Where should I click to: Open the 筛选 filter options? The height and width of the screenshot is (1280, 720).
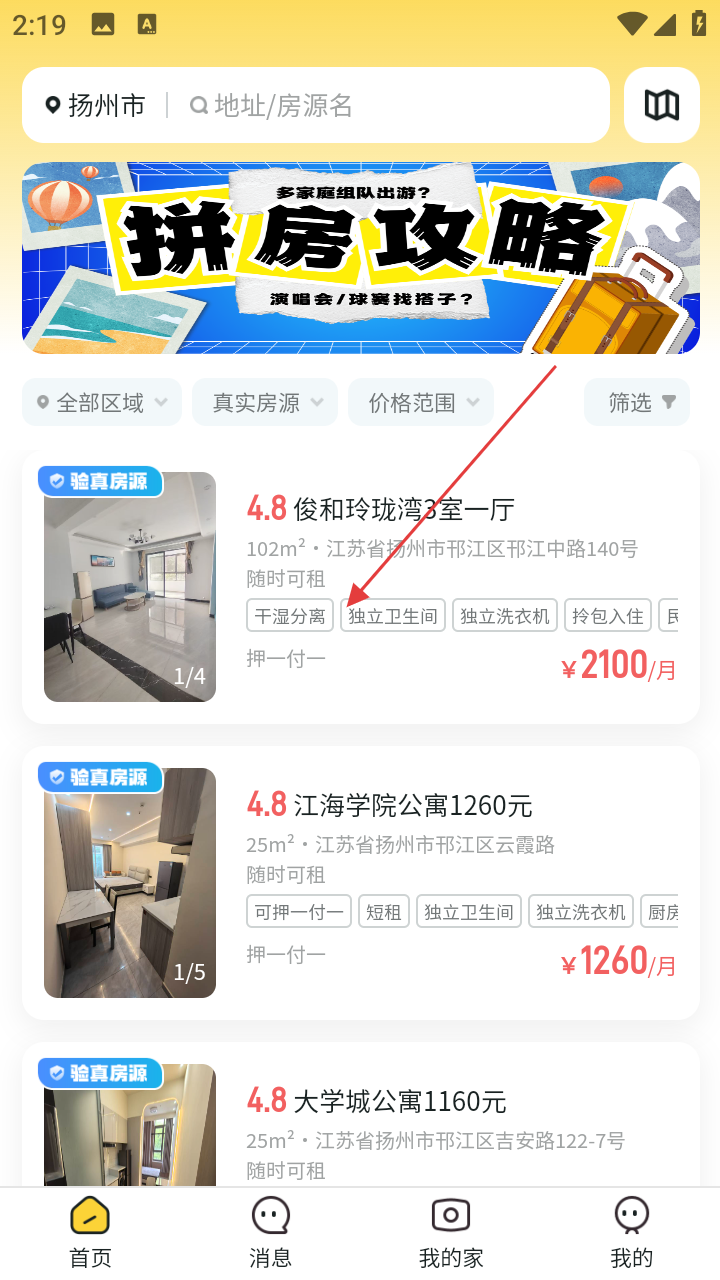click(637, 403)
